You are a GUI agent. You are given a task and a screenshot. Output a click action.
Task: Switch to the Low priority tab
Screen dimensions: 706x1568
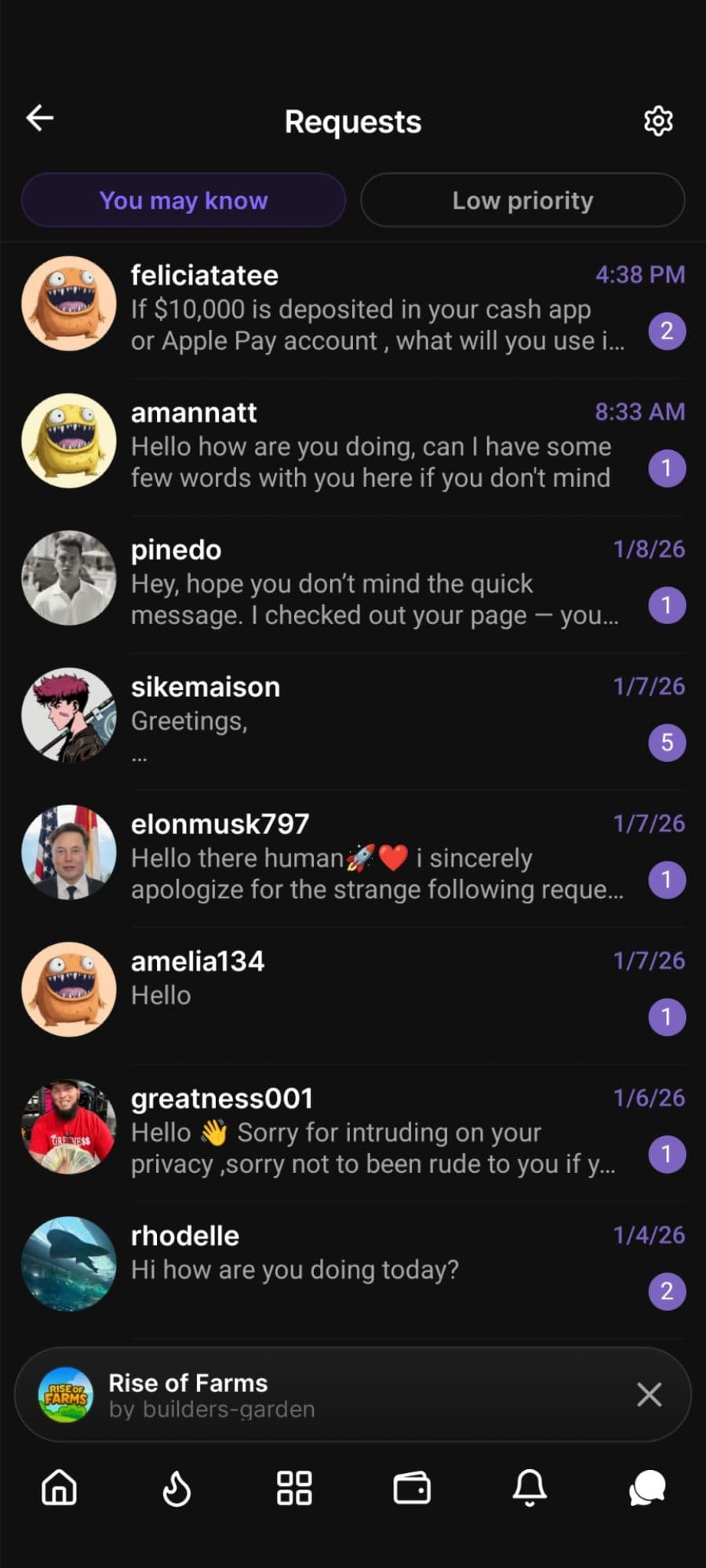tap(522, 201)
